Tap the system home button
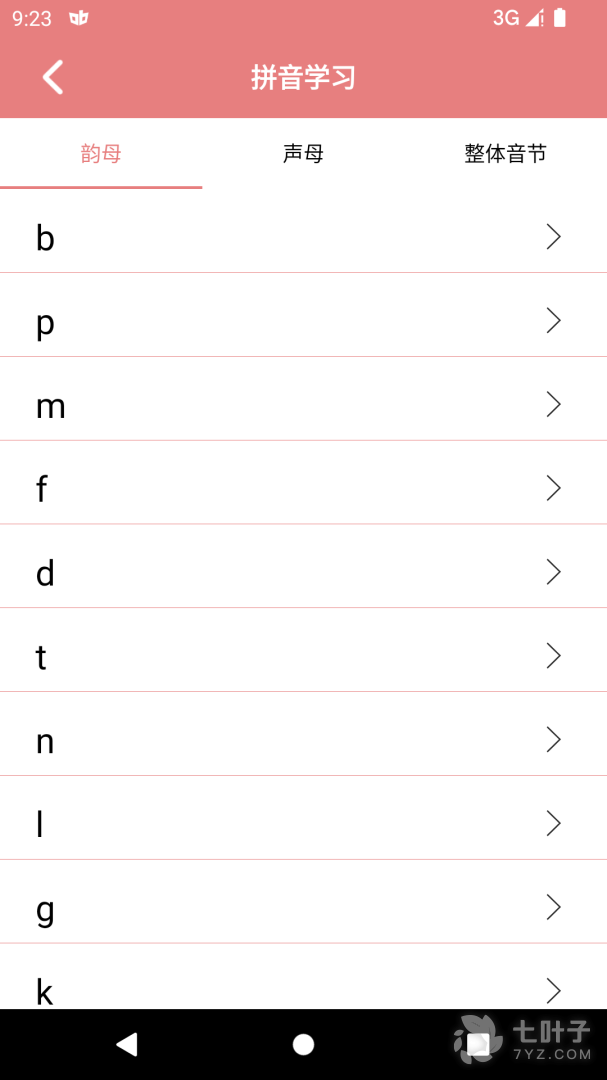607x1080 pixels. (x=303, y=1045)
